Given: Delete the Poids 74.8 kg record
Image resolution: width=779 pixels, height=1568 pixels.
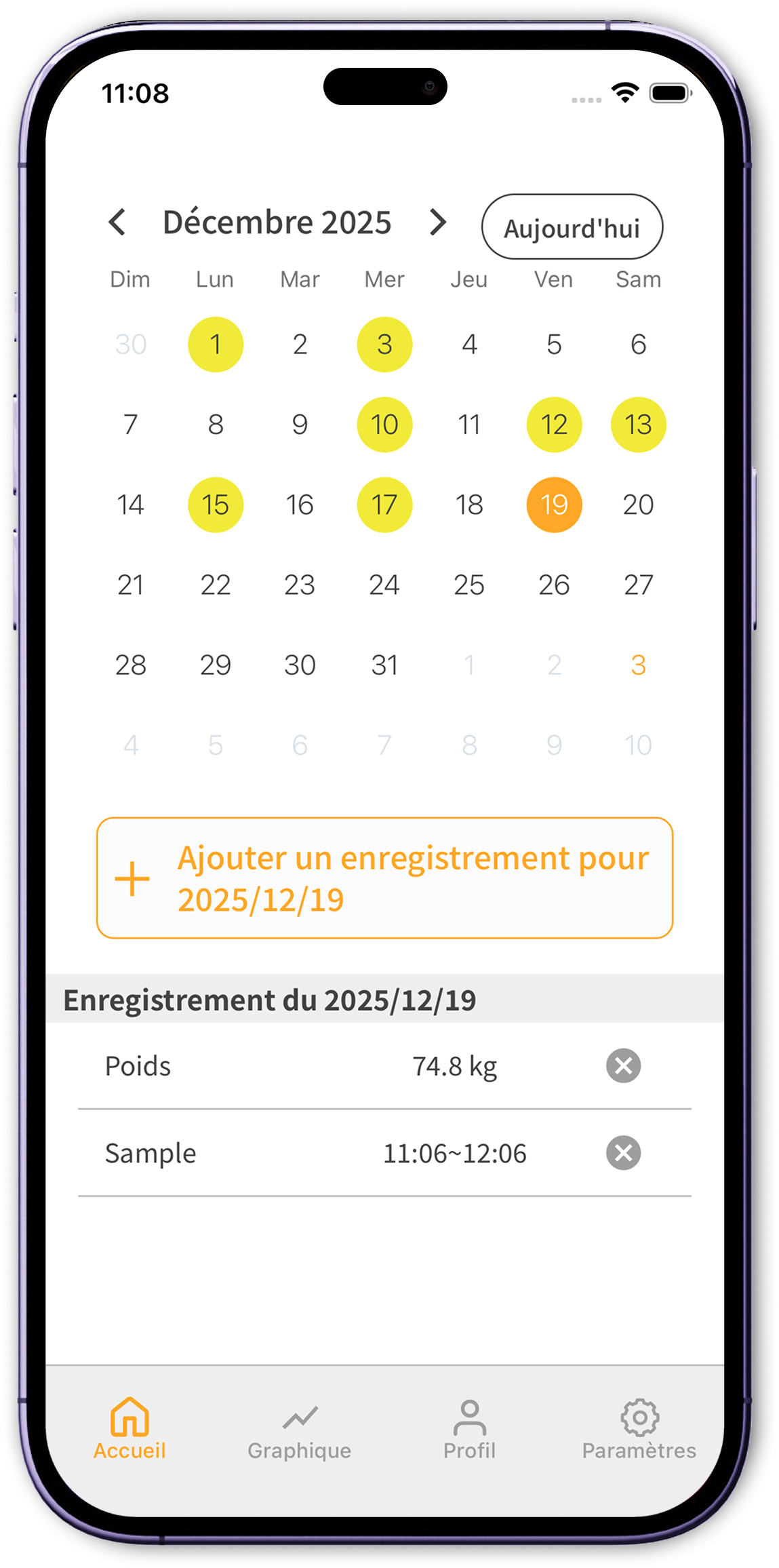Looking at the screenshot, I should 622,1065.
